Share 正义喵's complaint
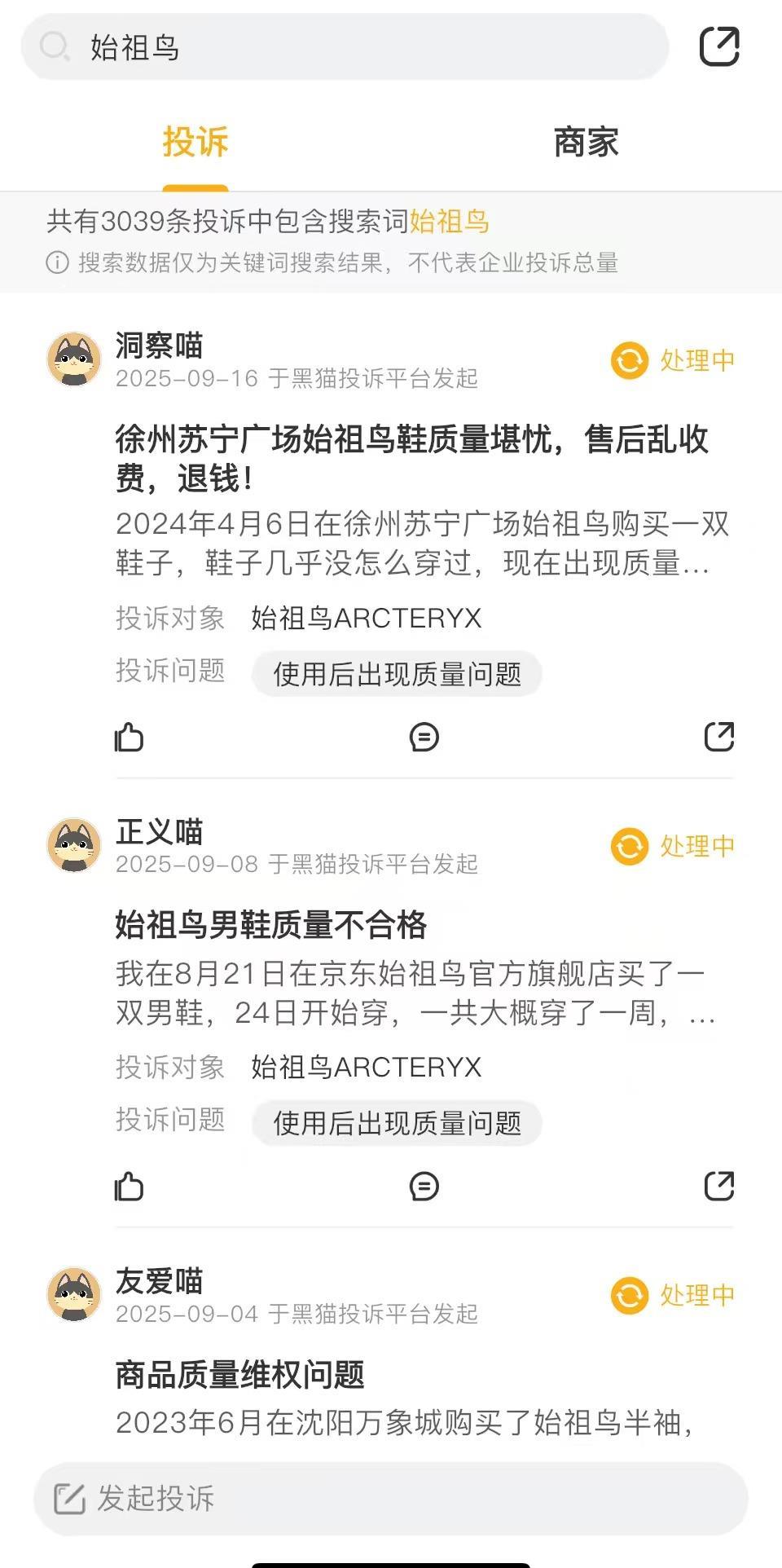 click(x=718, y=1187)
